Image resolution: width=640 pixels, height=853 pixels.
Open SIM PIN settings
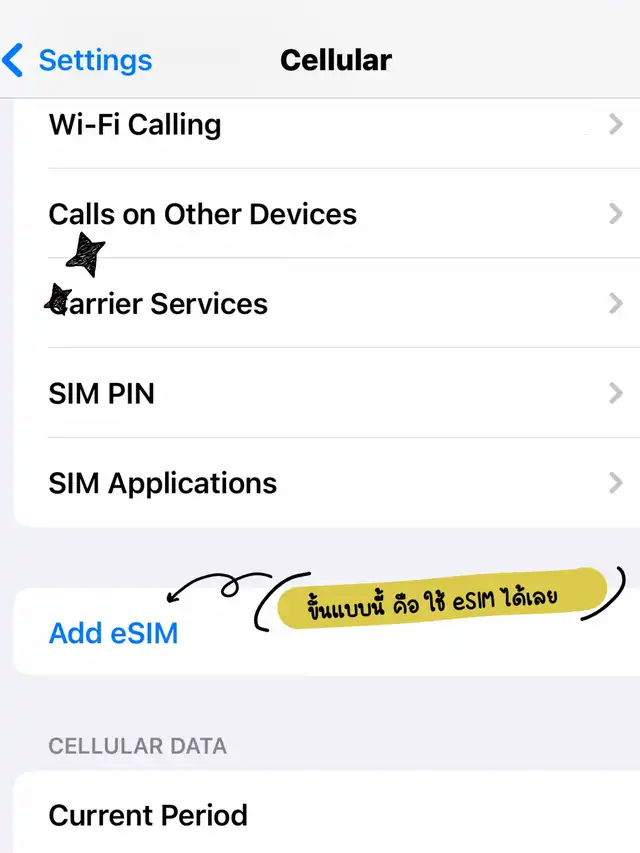(327, 393)
